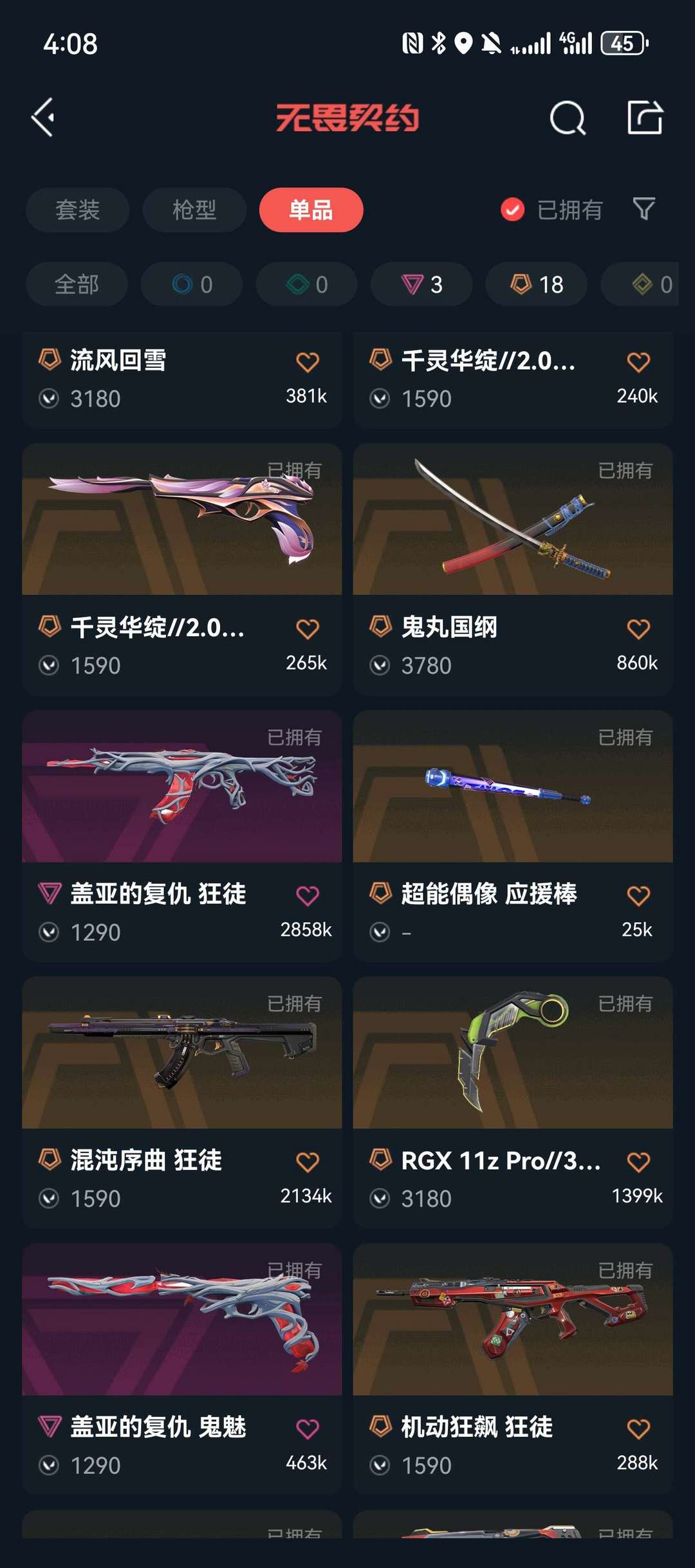Uncheck the 已拥有 filter checkbox

(513, 210)
